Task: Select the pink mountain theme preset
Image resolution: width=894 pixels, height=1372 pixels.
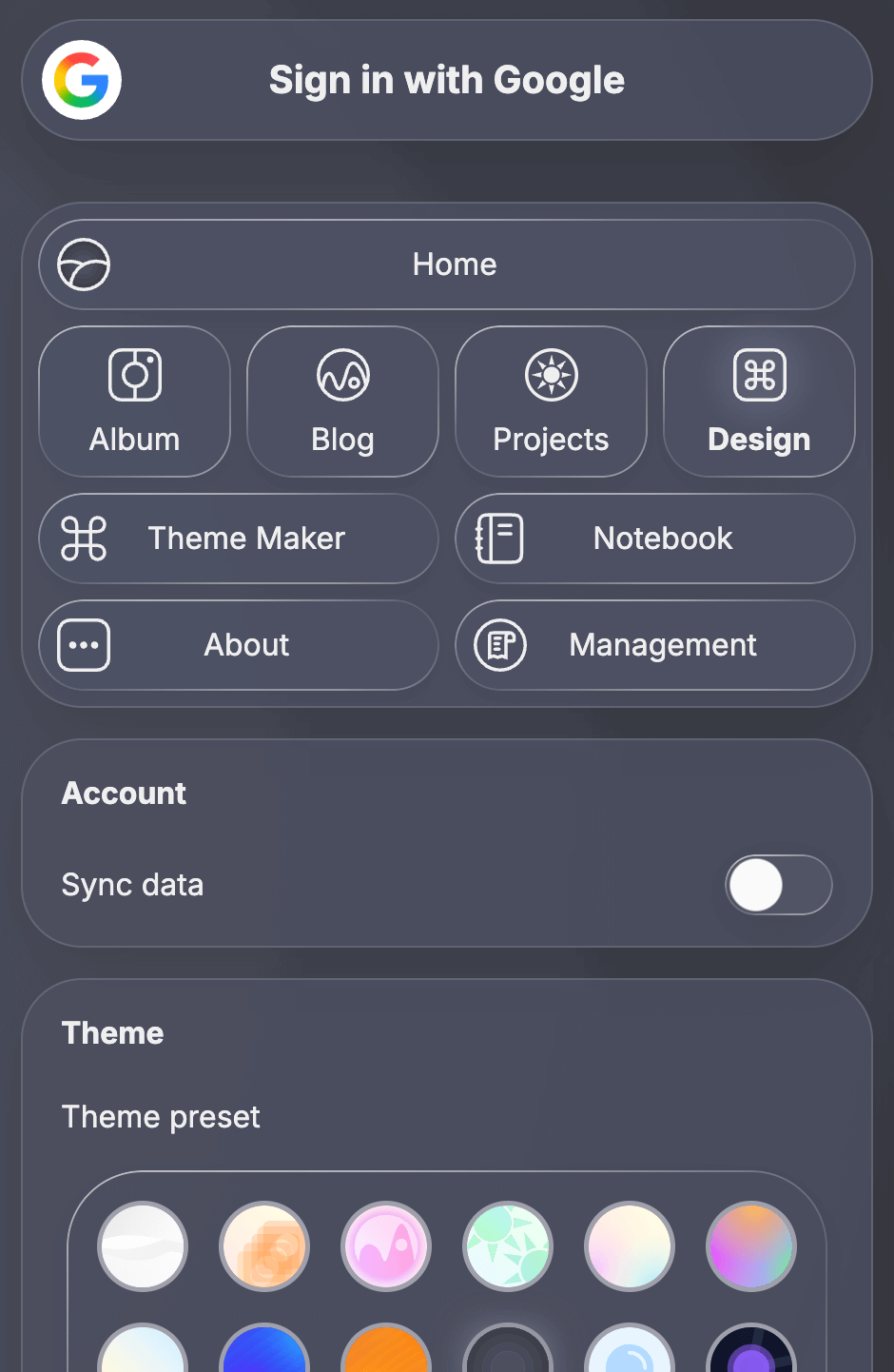Action: click(x=386, y=1246)
